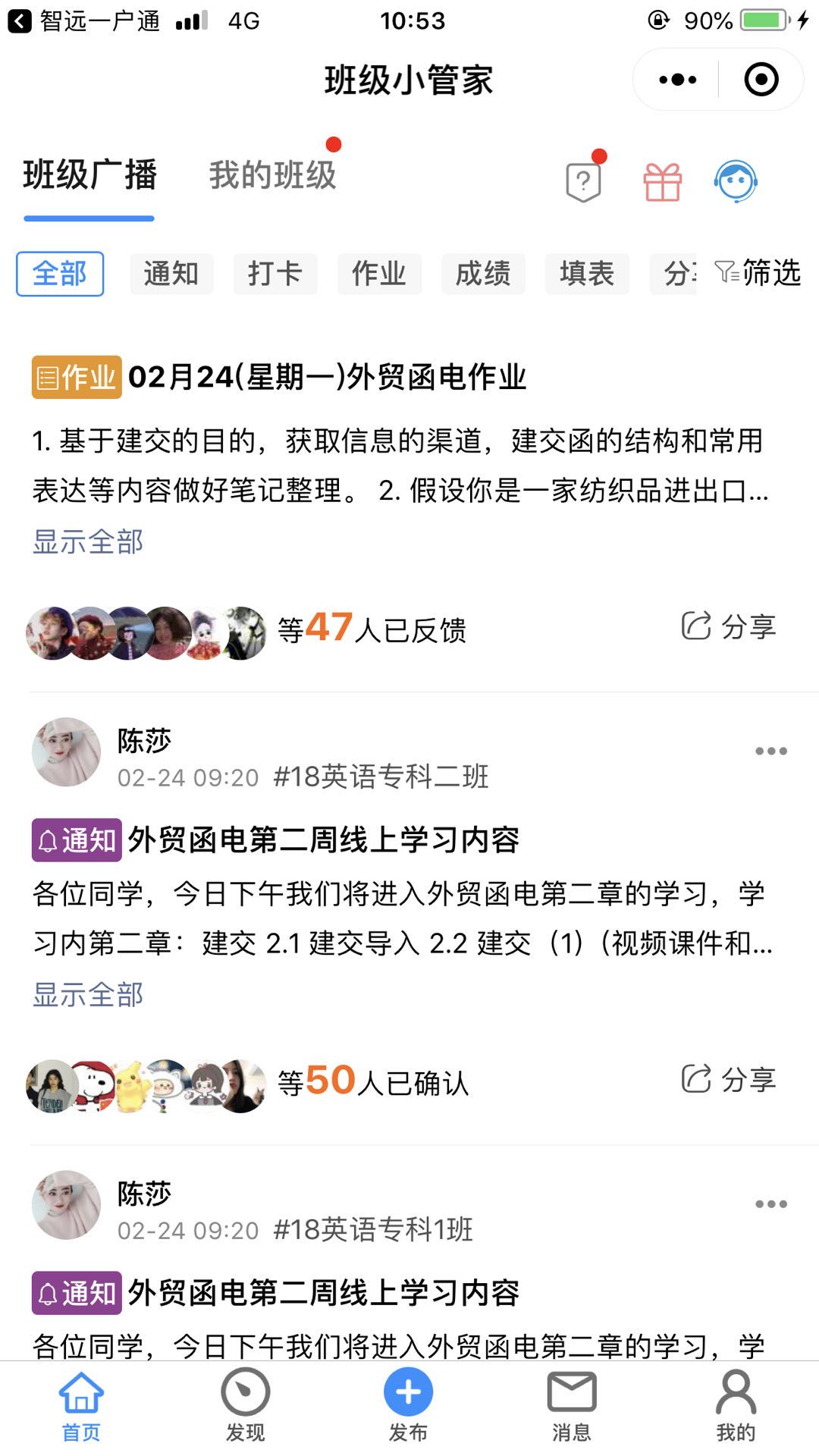
Task: Contact customer service via headset icon
Action: 735,181
